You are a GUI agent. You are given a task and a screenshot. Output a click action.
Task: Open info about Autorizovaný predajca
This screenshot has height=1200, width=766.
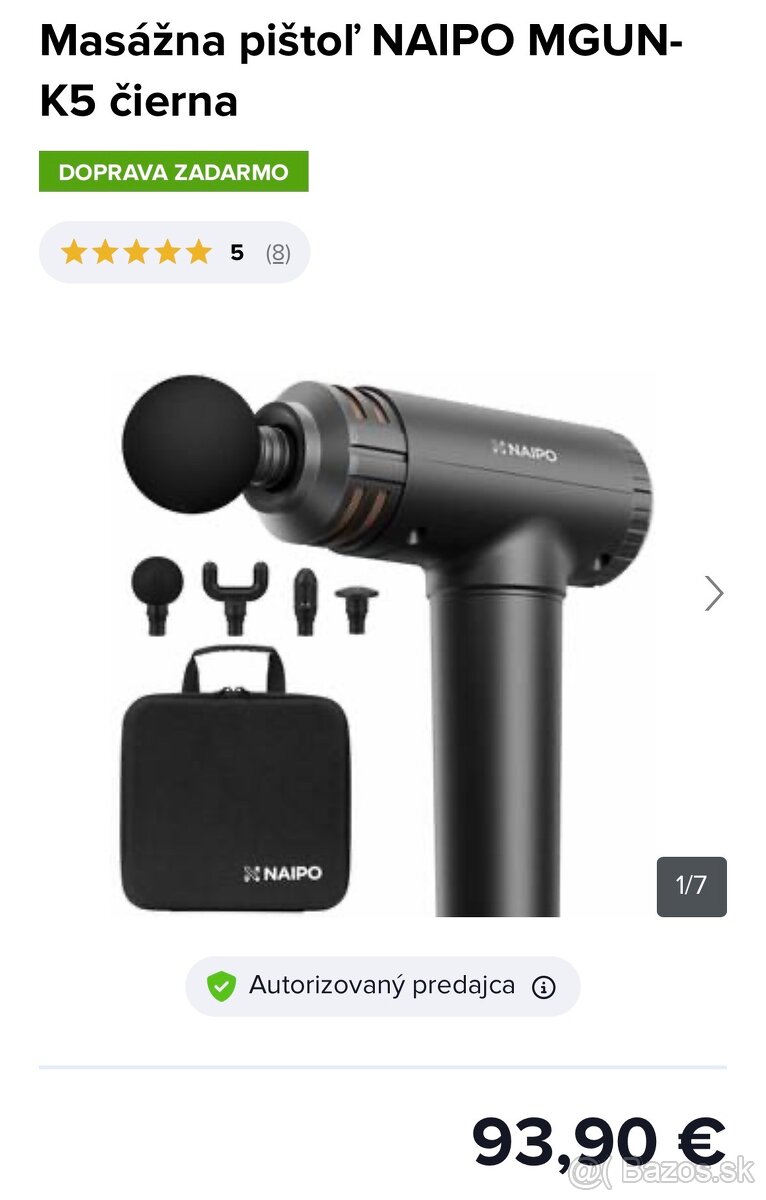[544, 987]
